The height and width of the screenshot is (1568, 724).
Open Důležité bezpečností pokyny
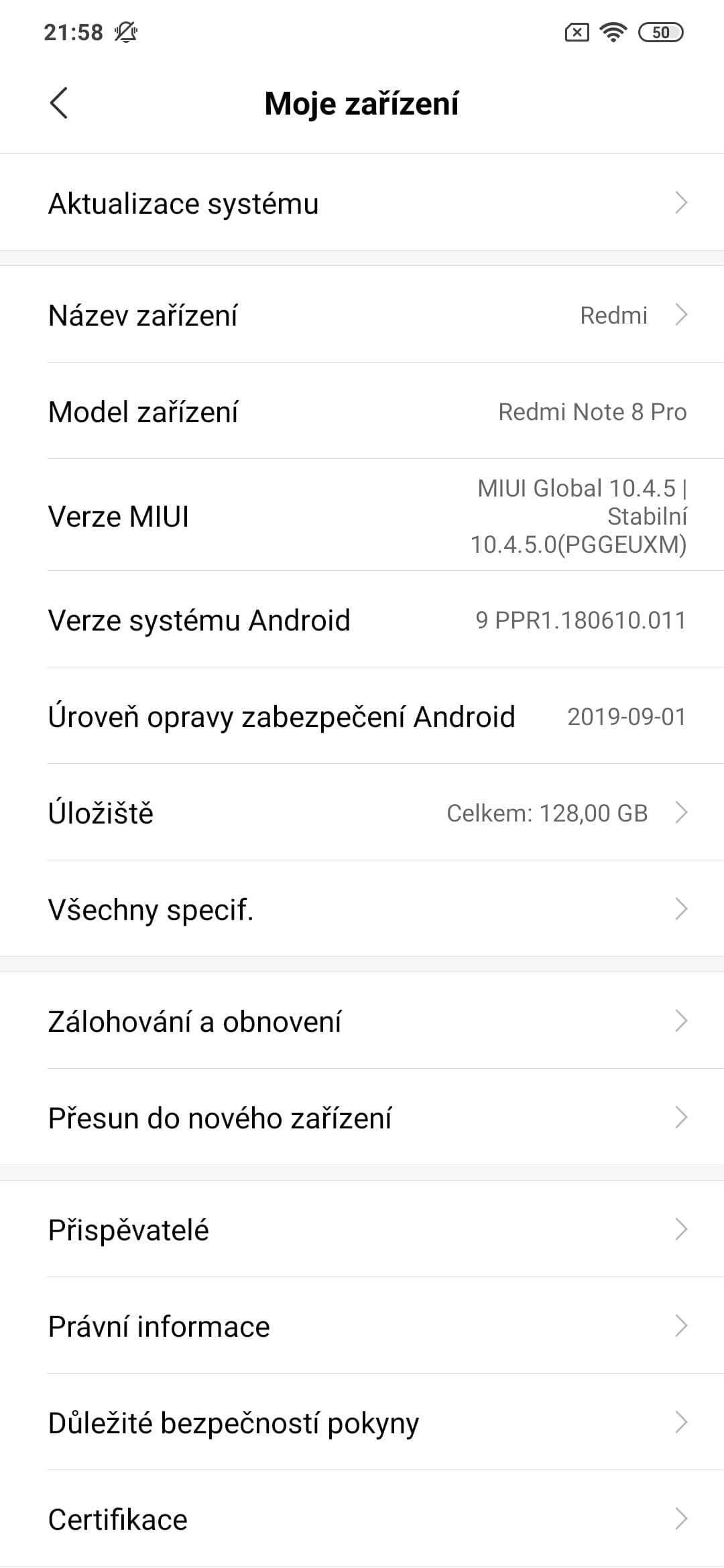coord(362,1422)
